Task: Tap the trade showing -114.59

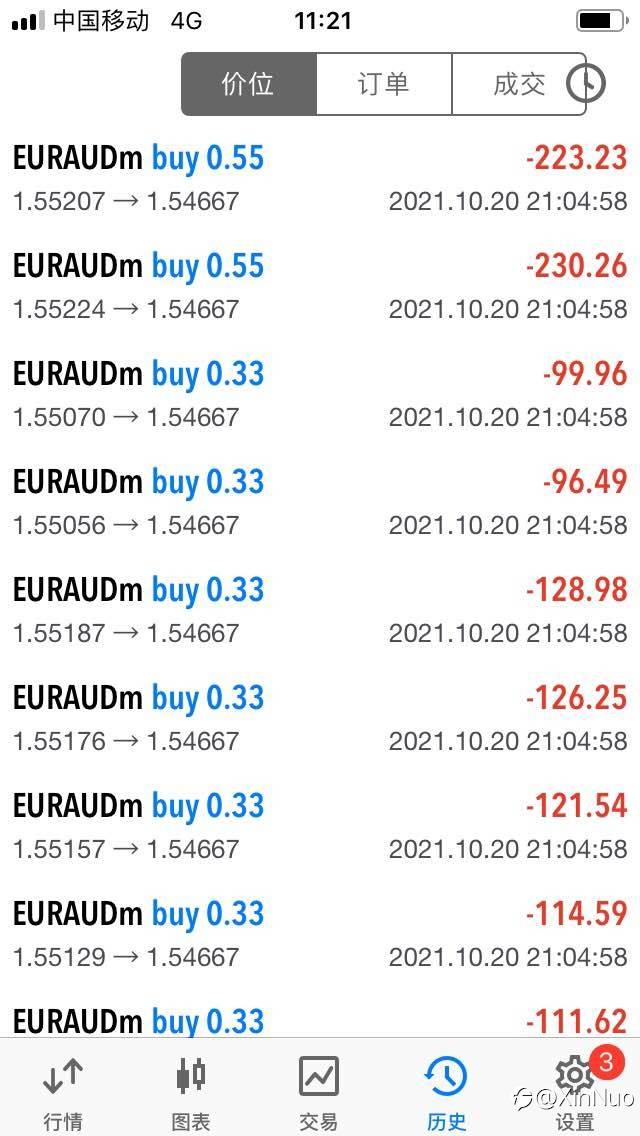Action: click(320, 934)
